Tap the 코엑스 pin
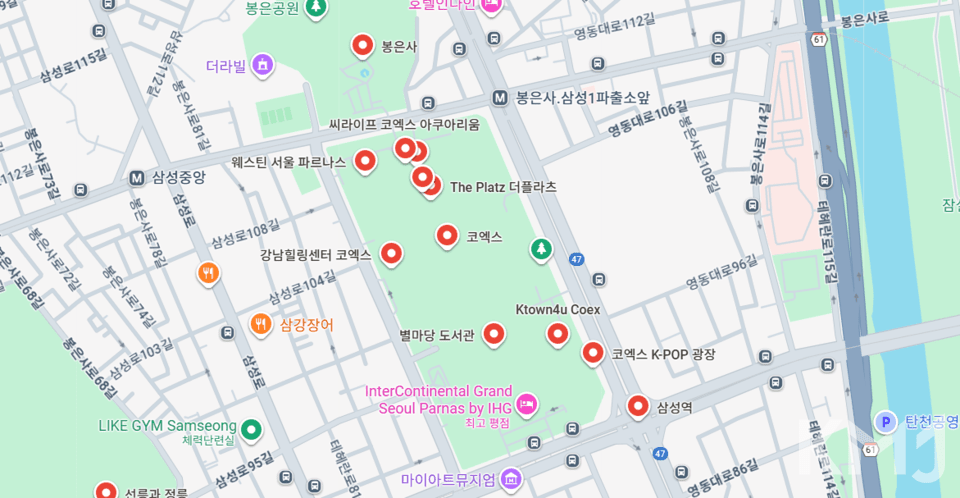 point(447,236)
